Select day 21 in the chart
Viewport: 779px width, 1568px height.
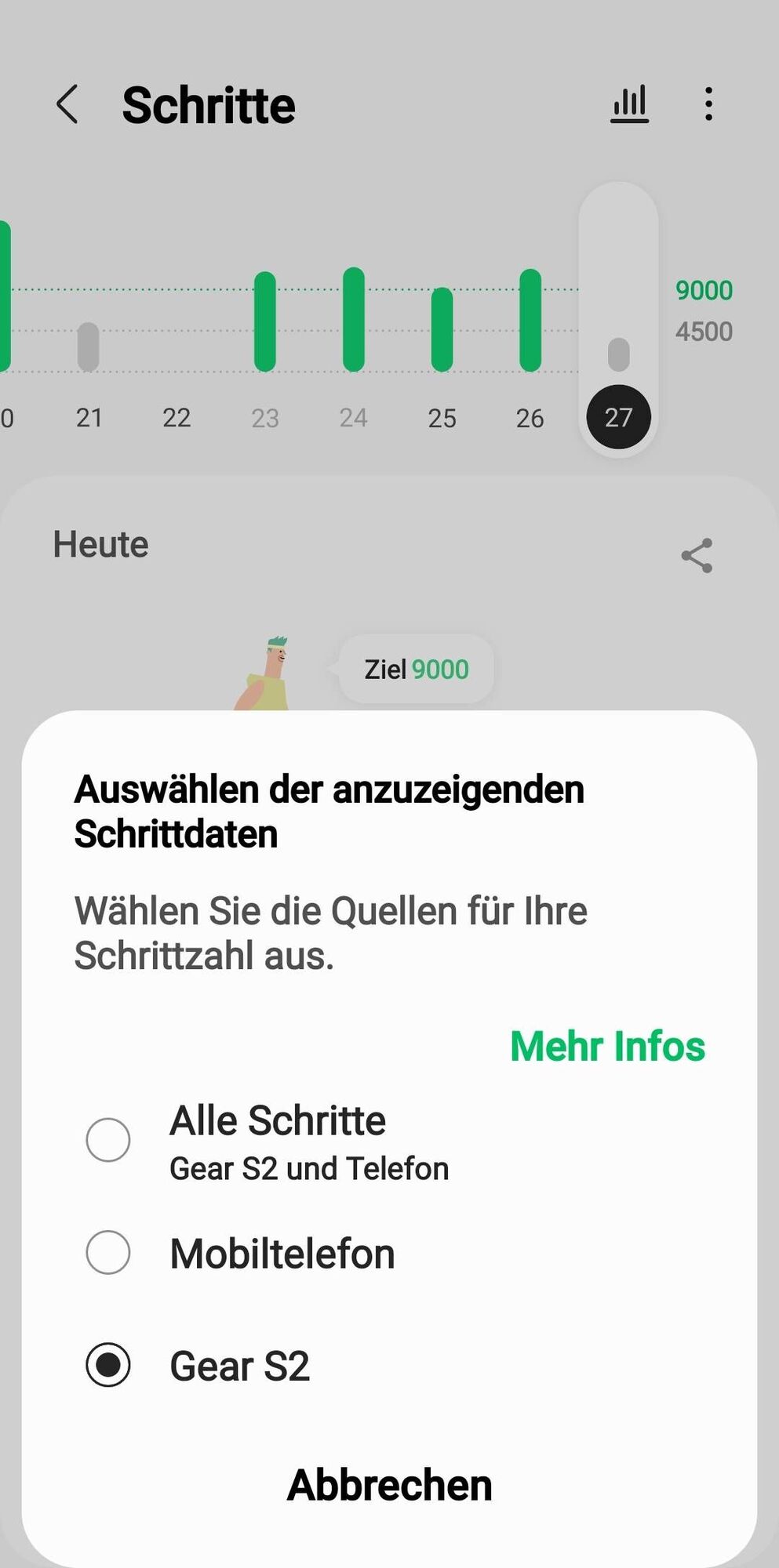[89, 417]
